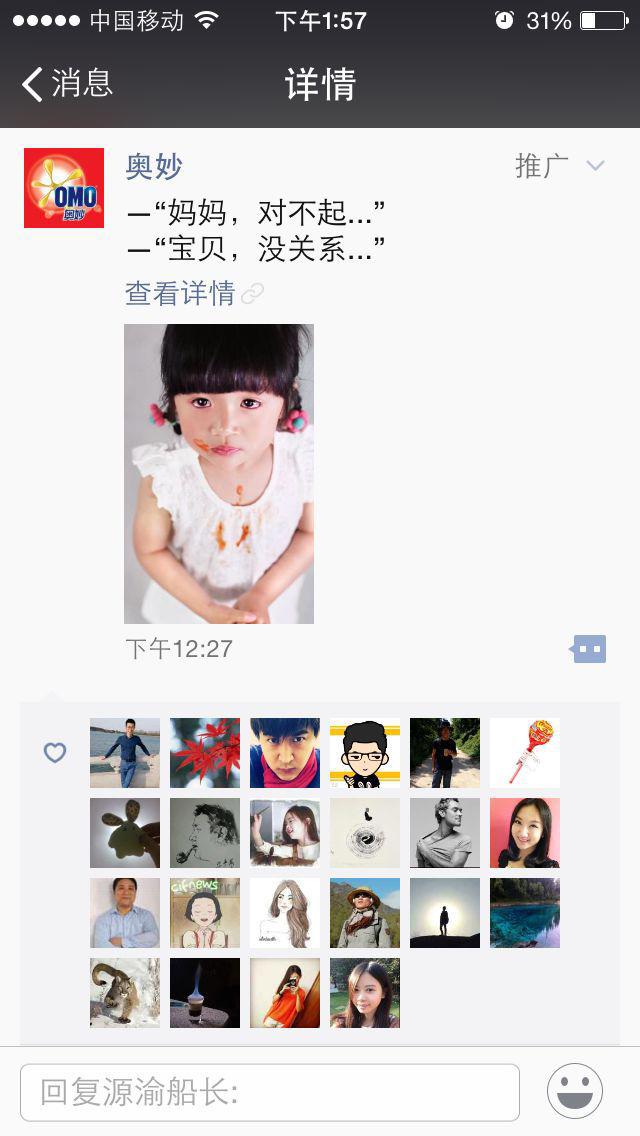
Task: Open the 奥妙 OMO profile avatar
Action: (64, 188)
